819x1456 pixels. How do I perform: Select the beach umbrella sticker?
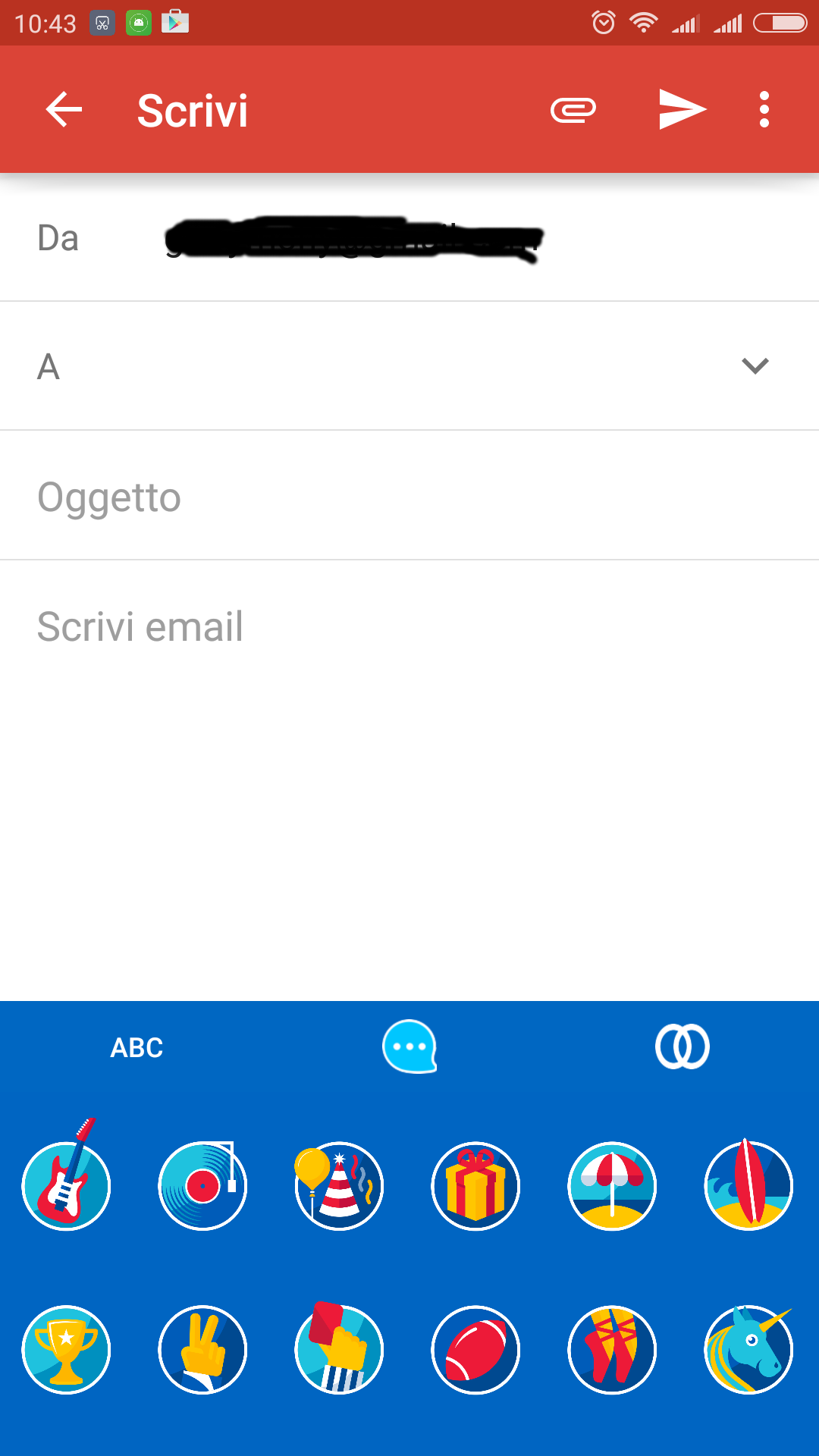[x=612, y=1186]
